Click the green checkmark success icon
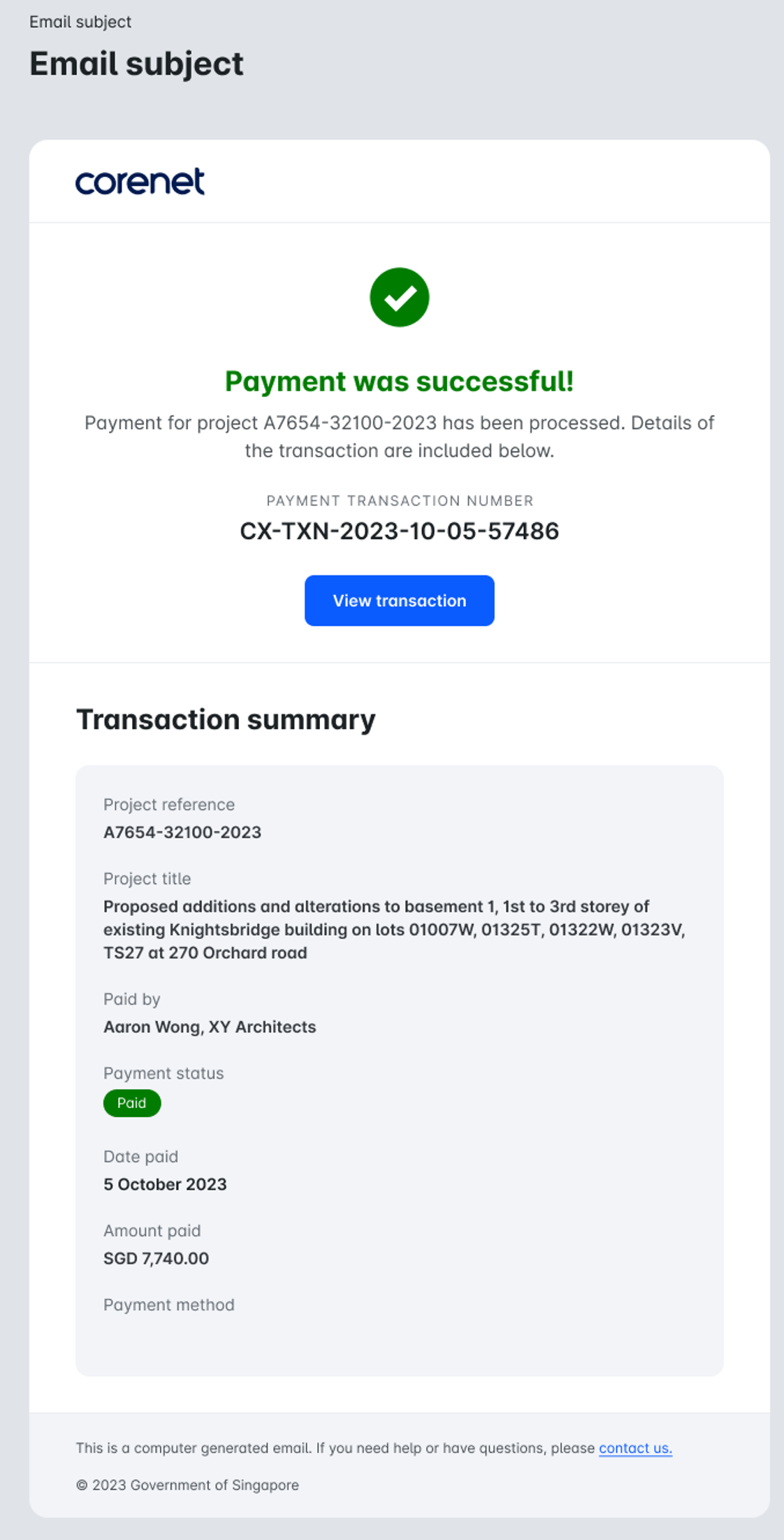 [x=399, y=296]
